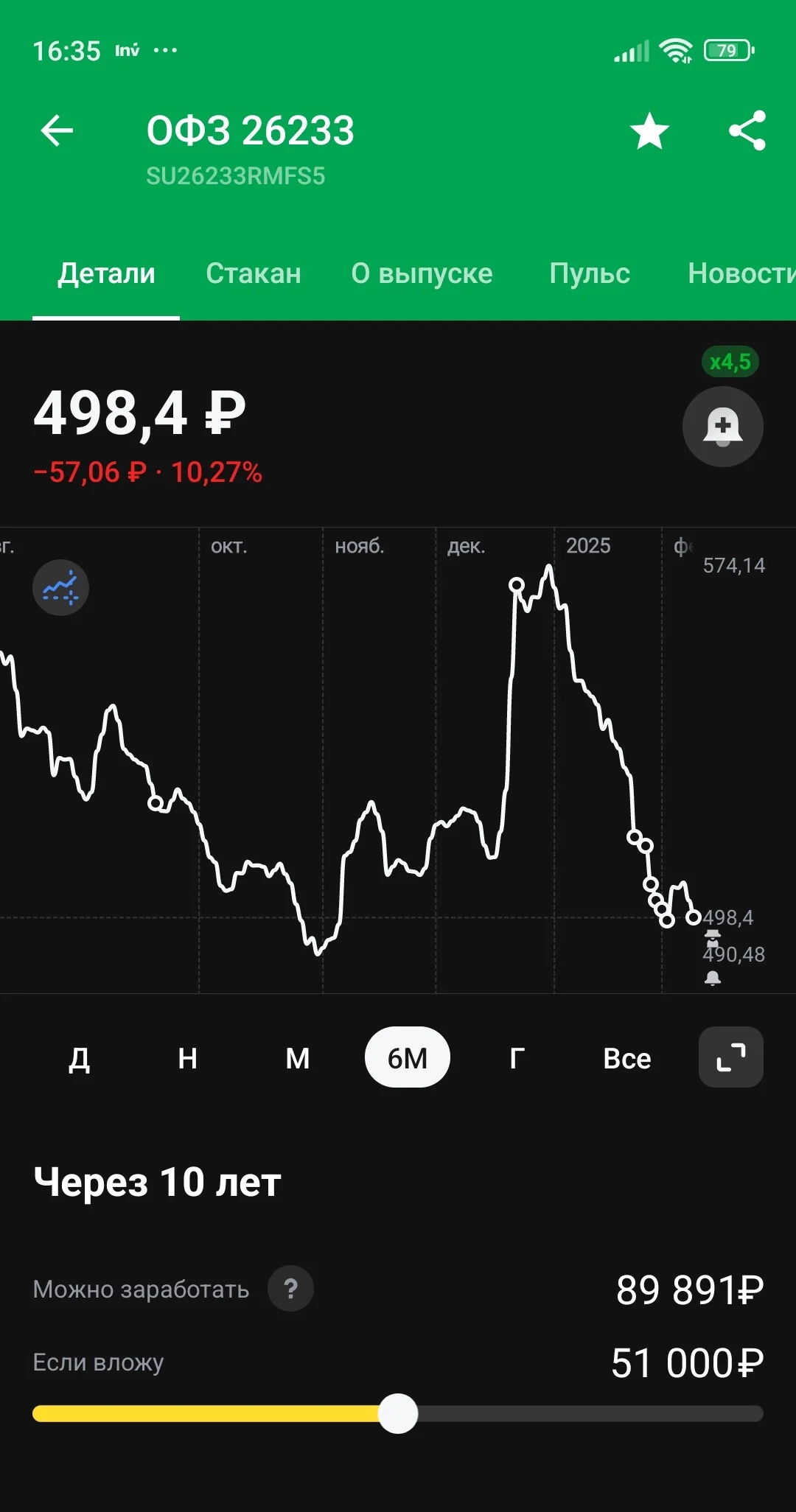Go back using the arrow icon
The width and height of the screenshot is (796, 1512).
point(57,131)
